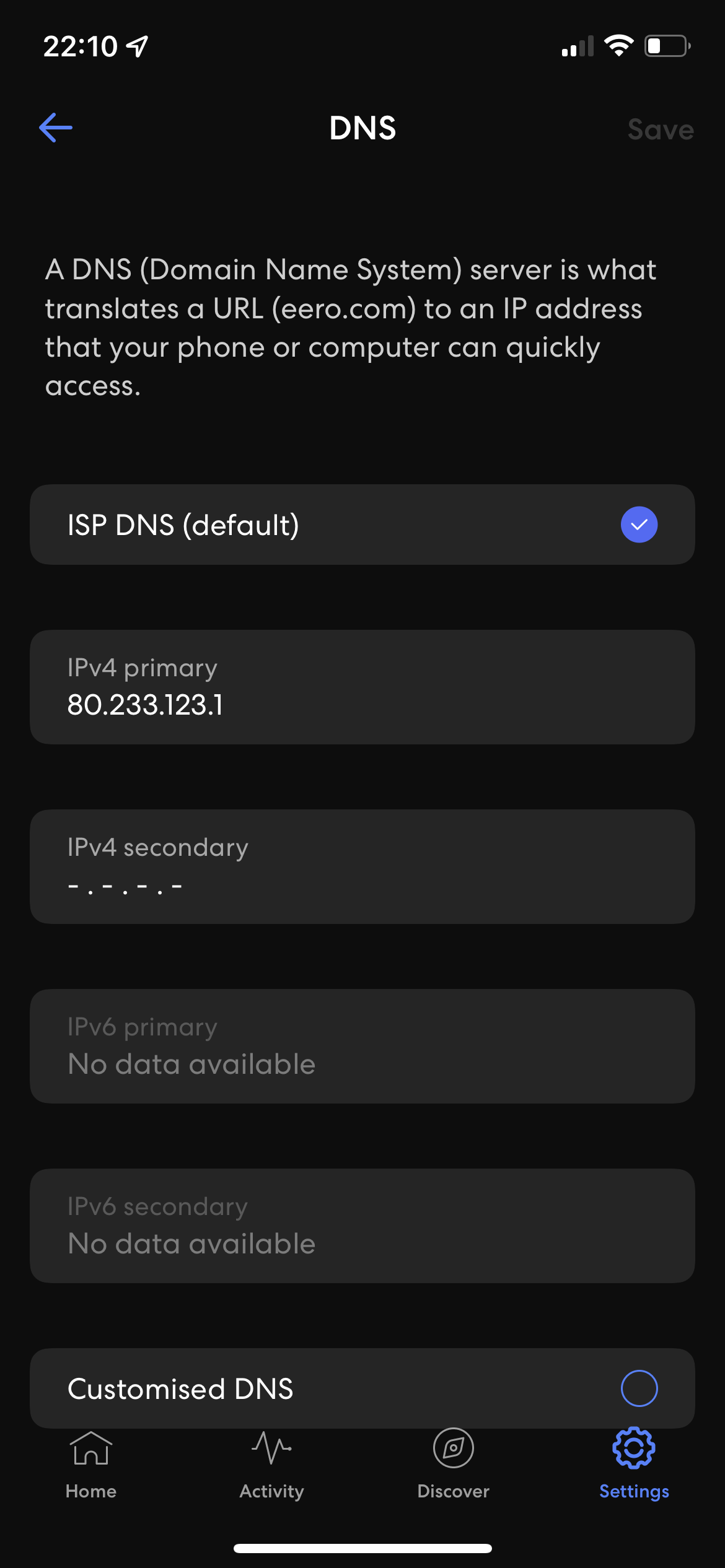Choose the Customised DNS option
725x1568 pixels.
click(362, 1388)
